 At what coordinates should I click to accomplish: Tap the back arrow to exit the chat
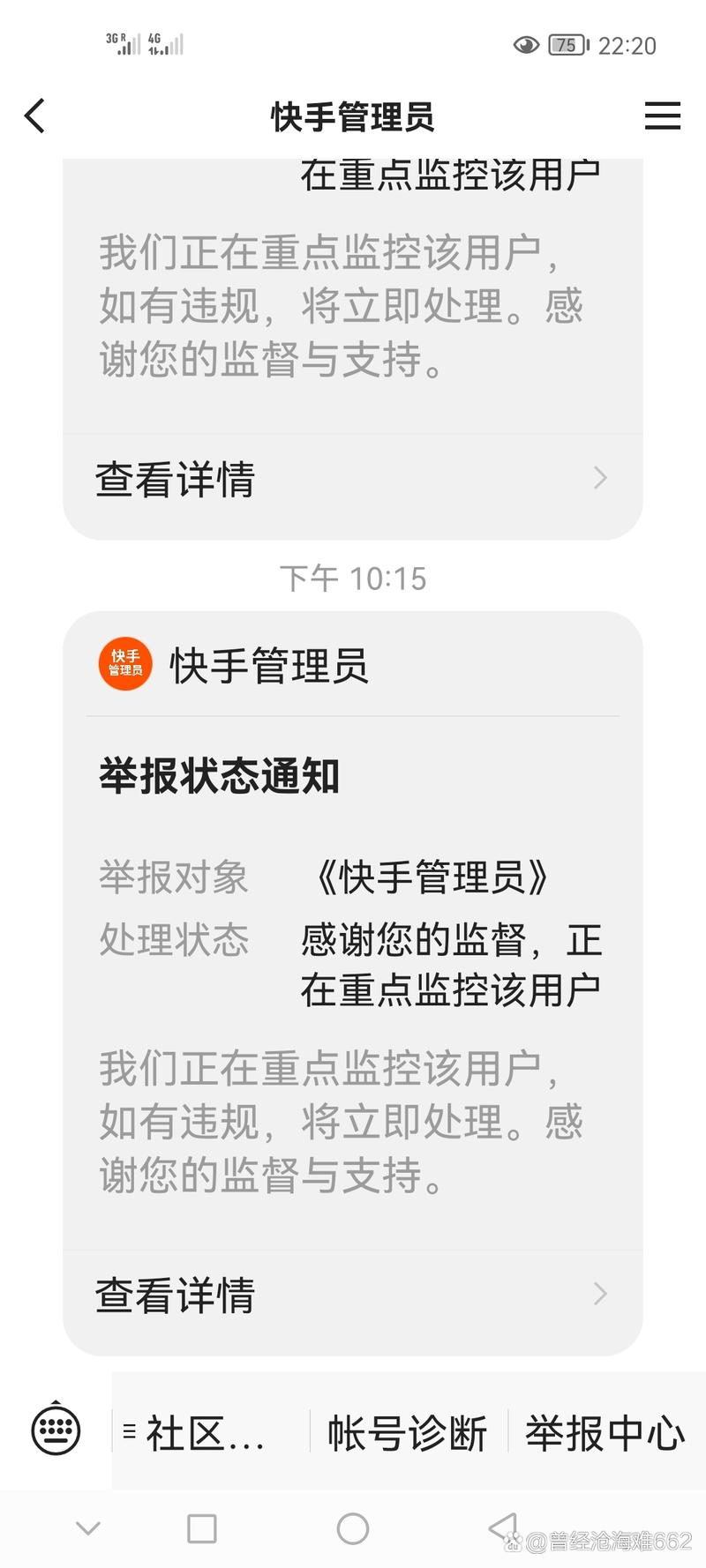pos(34,115)
